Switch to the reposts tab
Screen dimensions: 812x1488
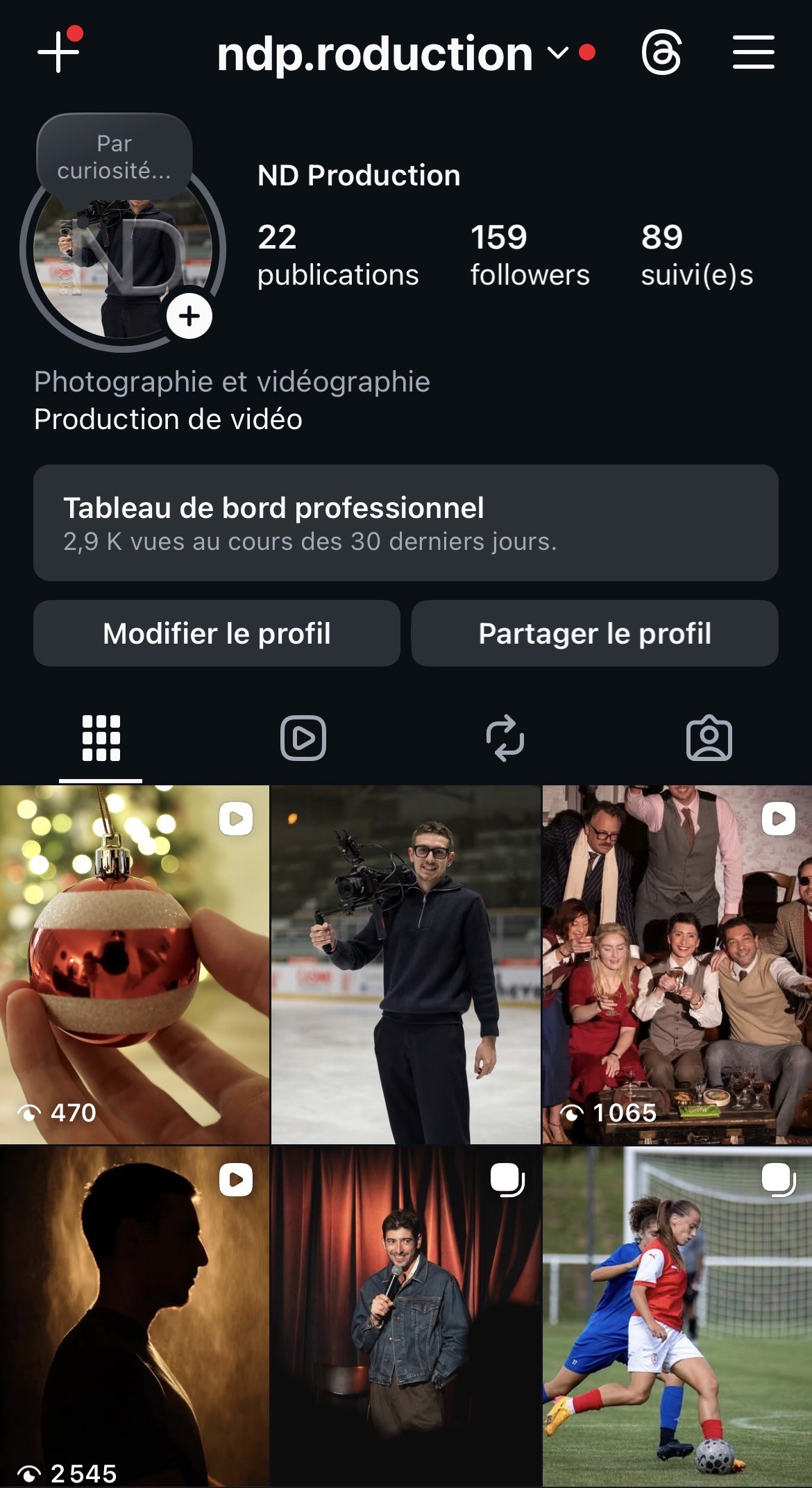click(x=505, y=738)
